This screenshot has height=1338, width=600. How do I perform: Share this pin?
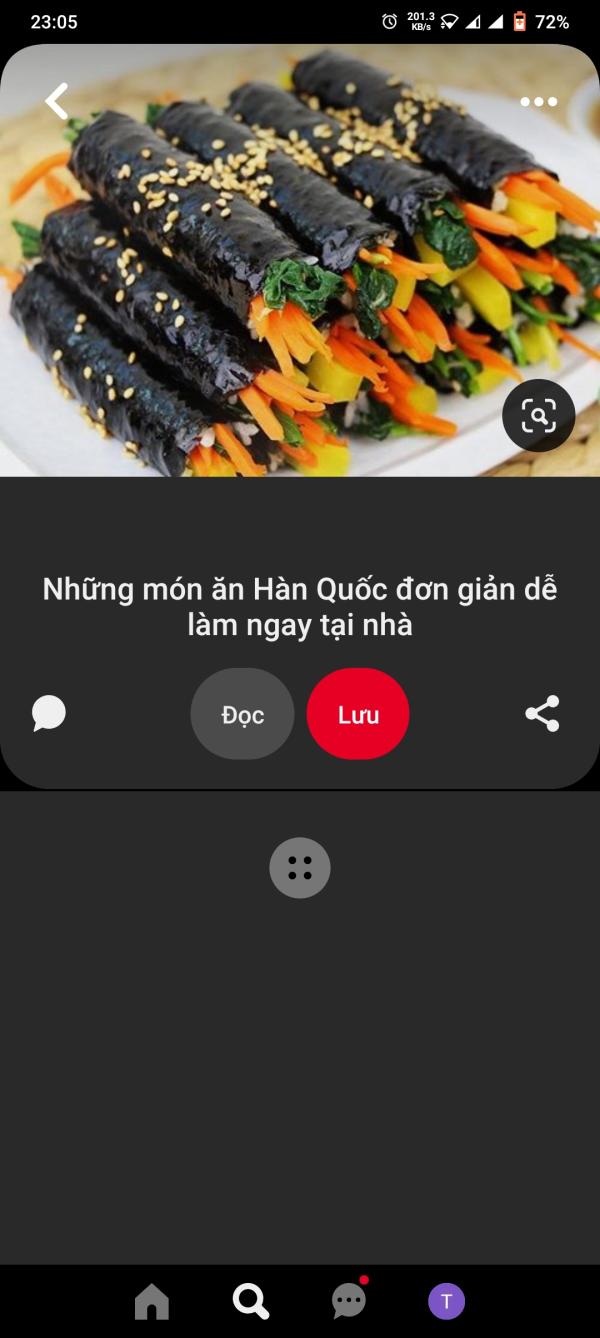[542, 714]
